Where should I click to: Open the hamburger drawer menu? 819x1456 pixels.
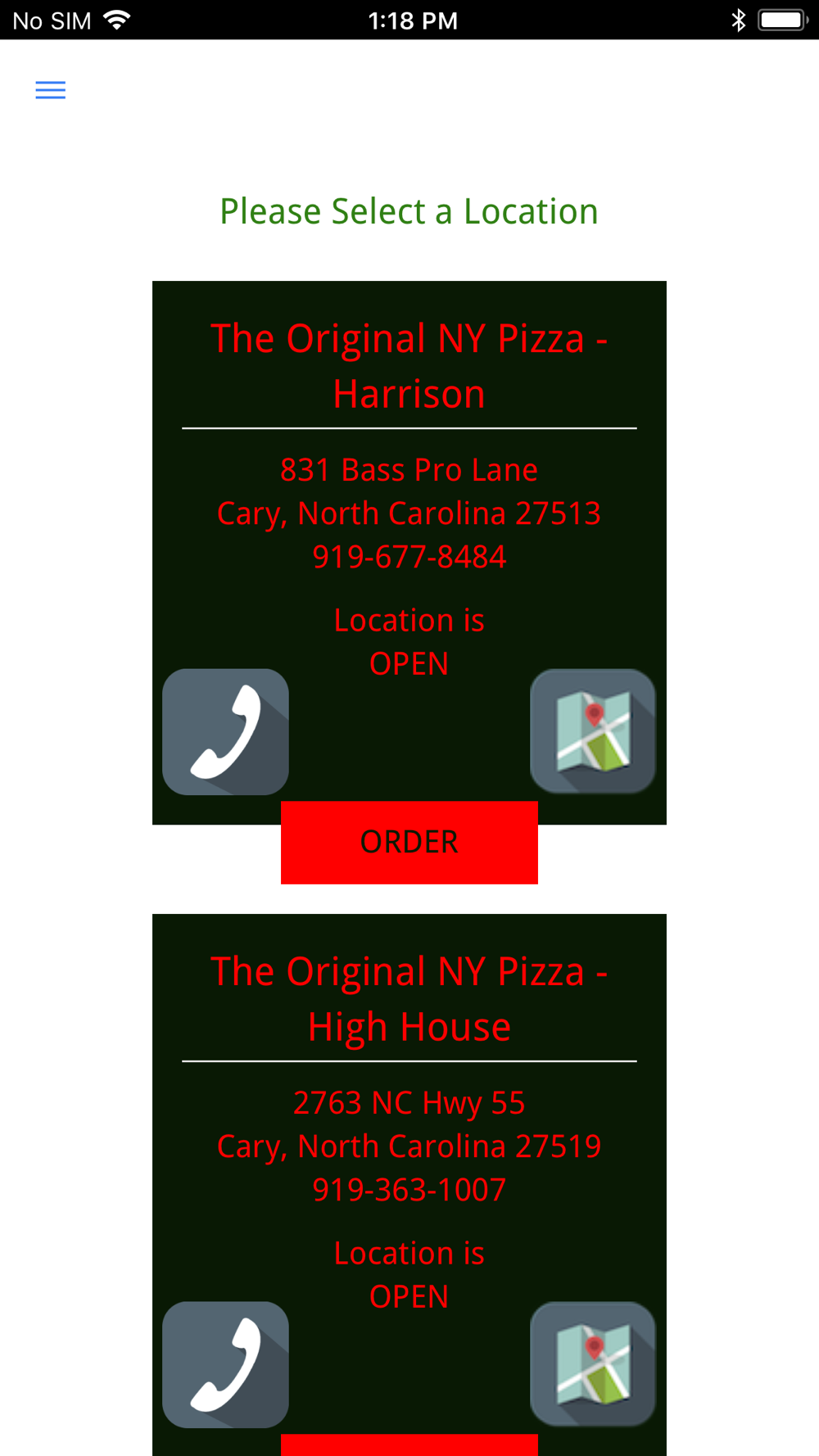coord(50,90)
